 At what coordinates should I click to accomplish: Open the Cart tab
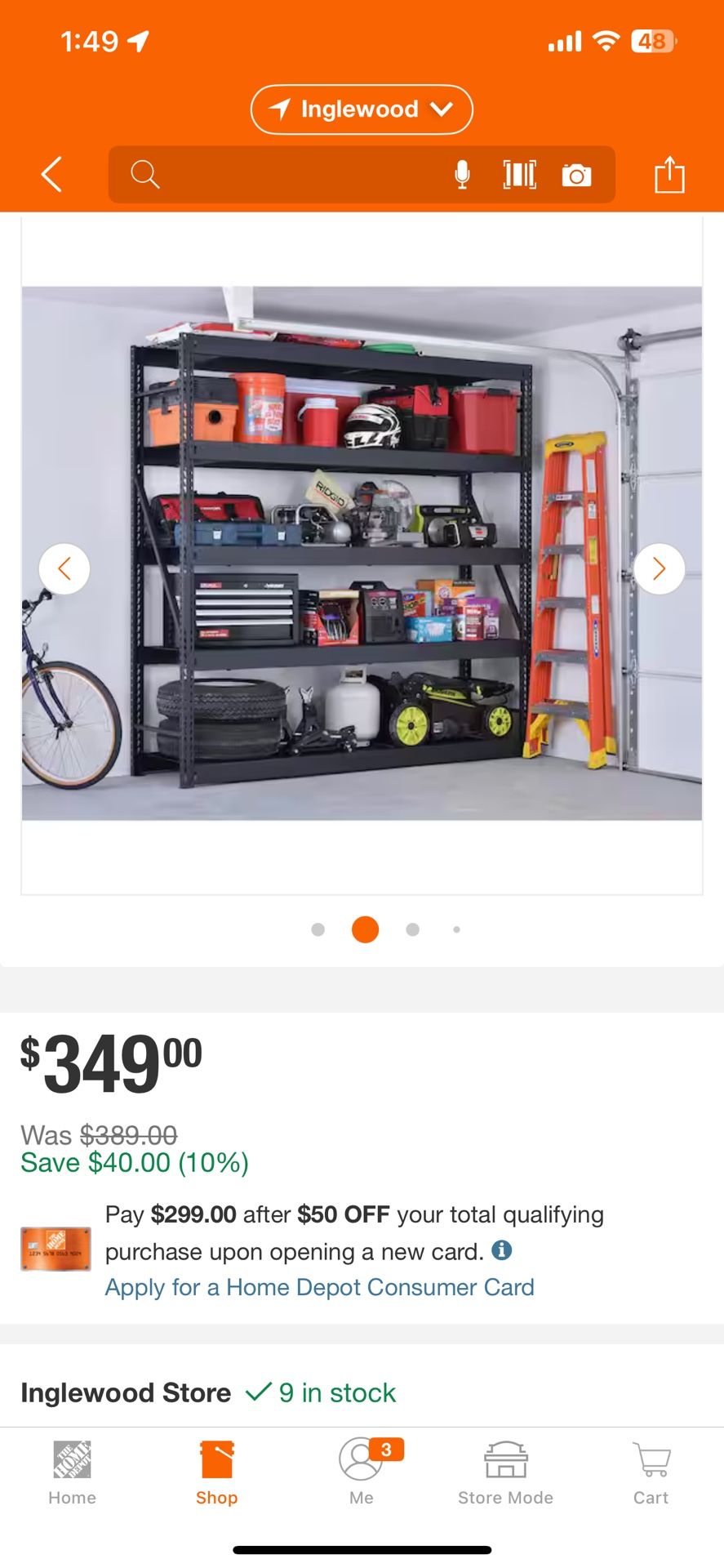(x=651, y=1474)
